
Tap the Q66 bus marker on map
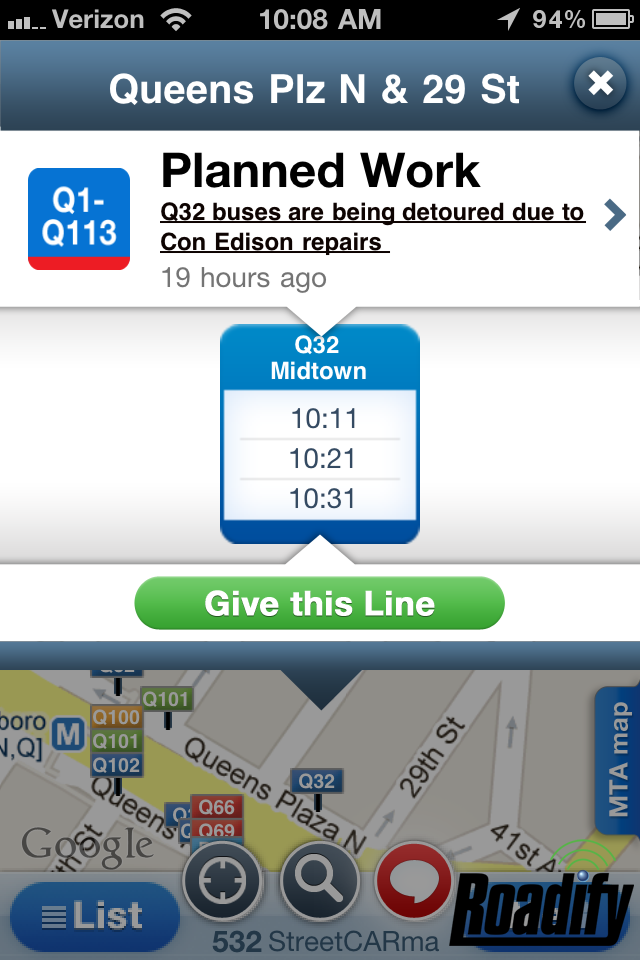tap(216, 807)
